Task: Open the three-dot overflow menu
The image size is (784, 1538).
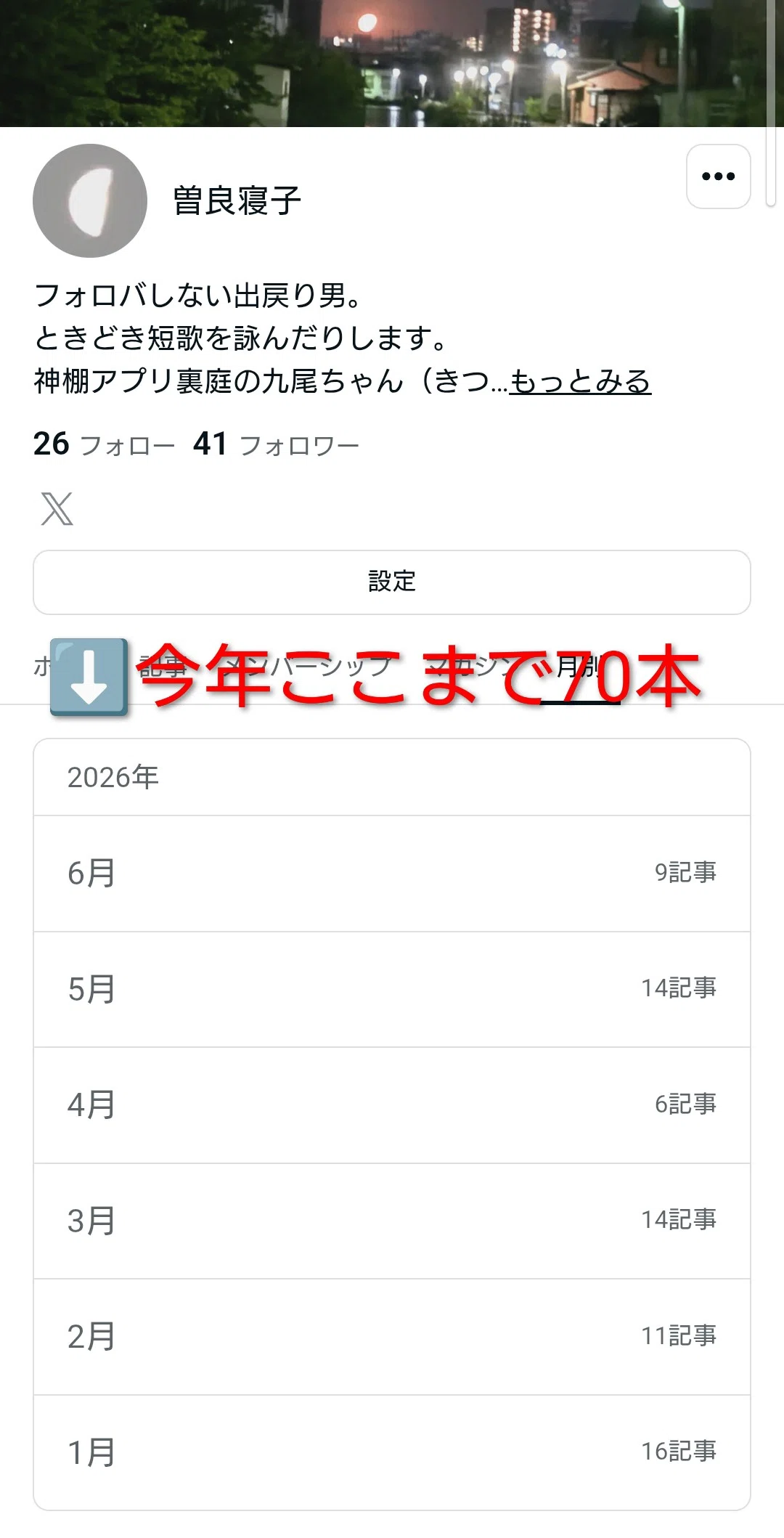Action: point(718,176)
